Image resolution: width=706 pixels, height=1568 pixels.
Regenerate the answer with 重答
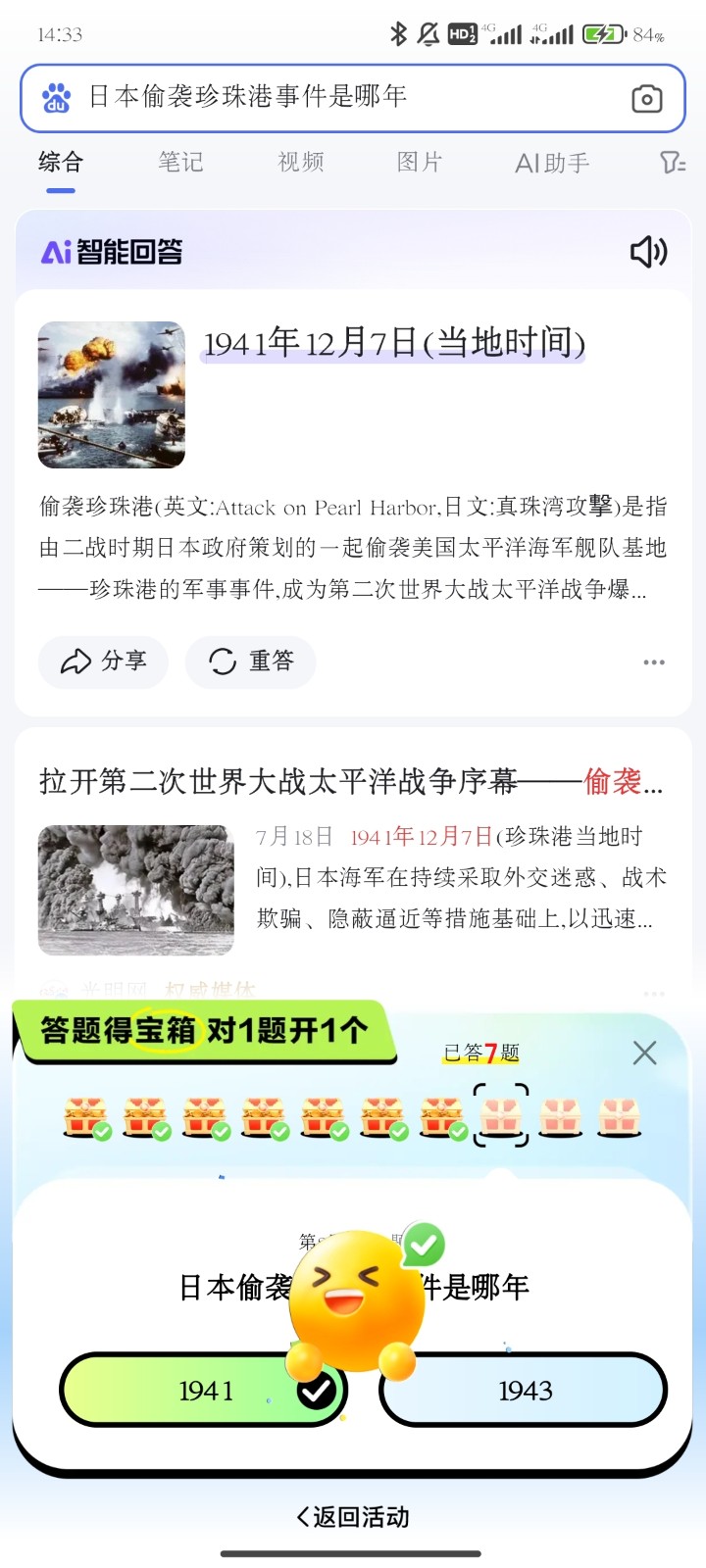point(251,661)
